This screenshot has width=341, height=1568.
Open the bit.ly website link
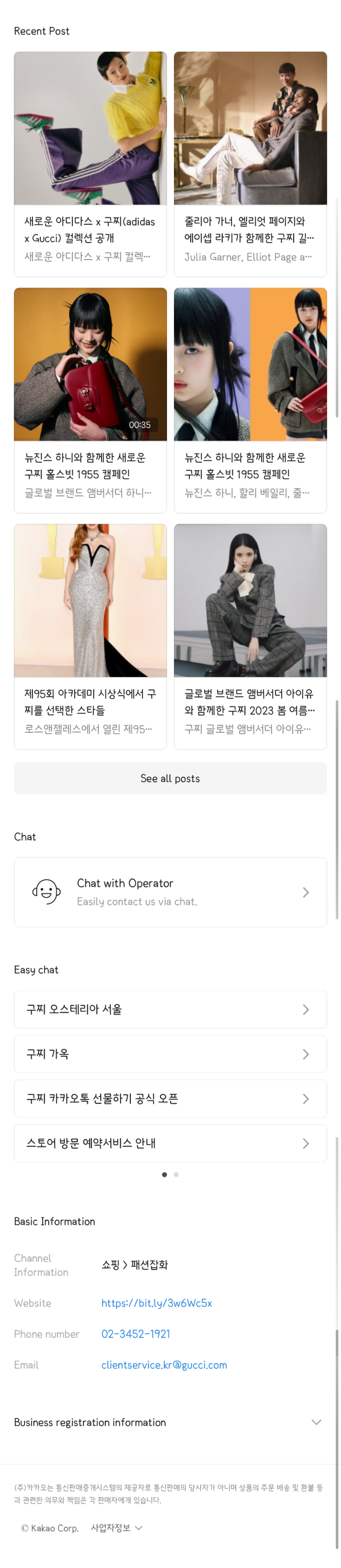coord(156,1303)
